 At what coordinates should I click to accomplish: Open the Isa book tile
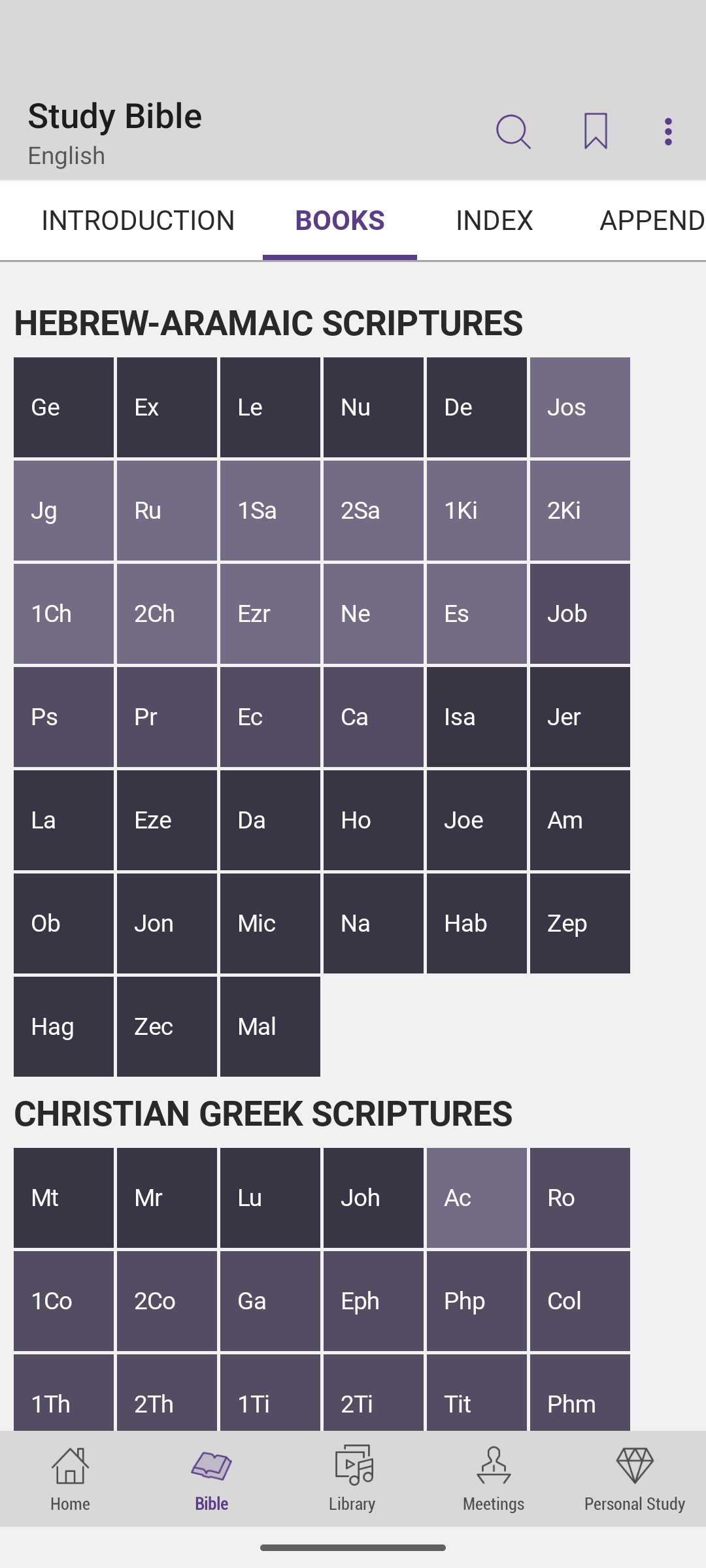point(477,717)
